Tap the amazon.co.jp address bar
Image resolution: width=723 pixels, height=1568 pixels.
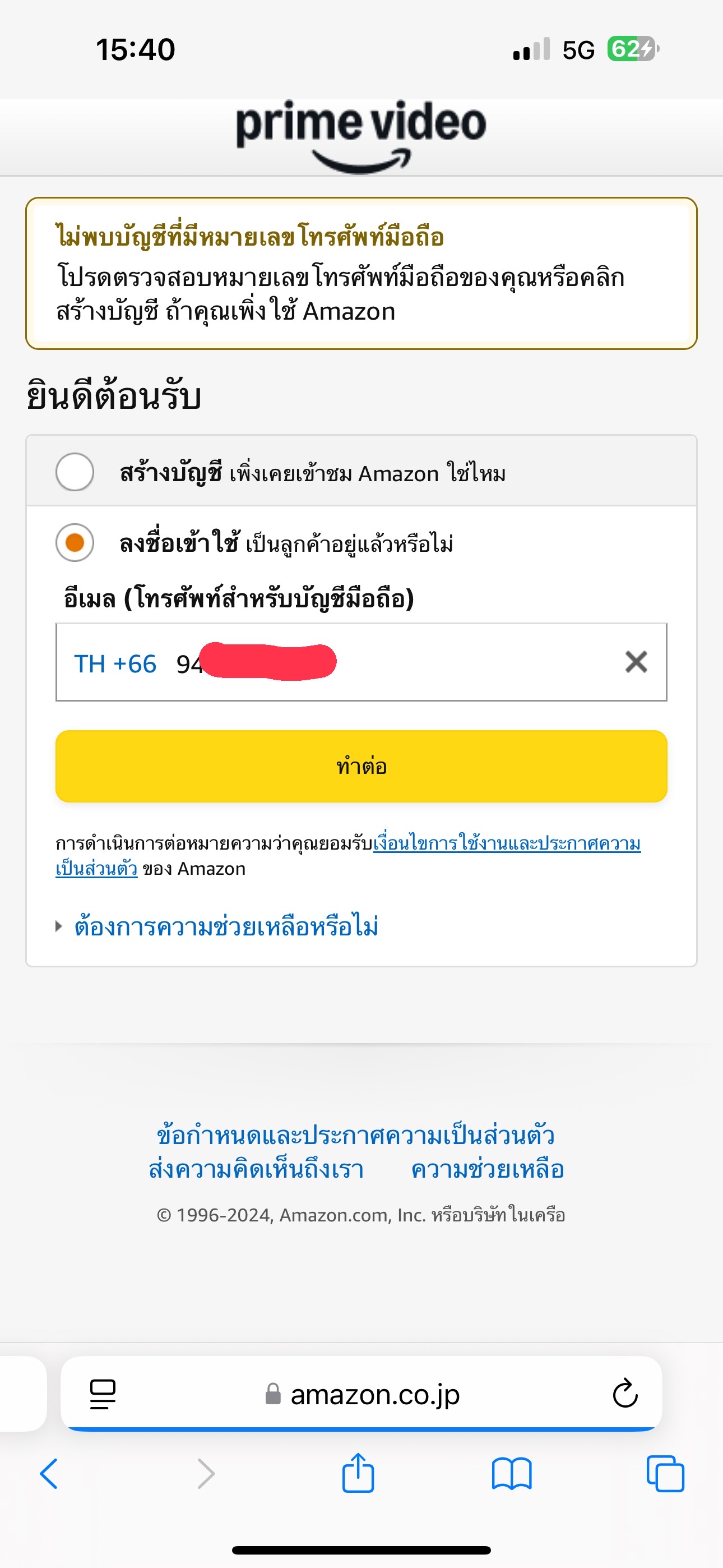click(361, 1393)
